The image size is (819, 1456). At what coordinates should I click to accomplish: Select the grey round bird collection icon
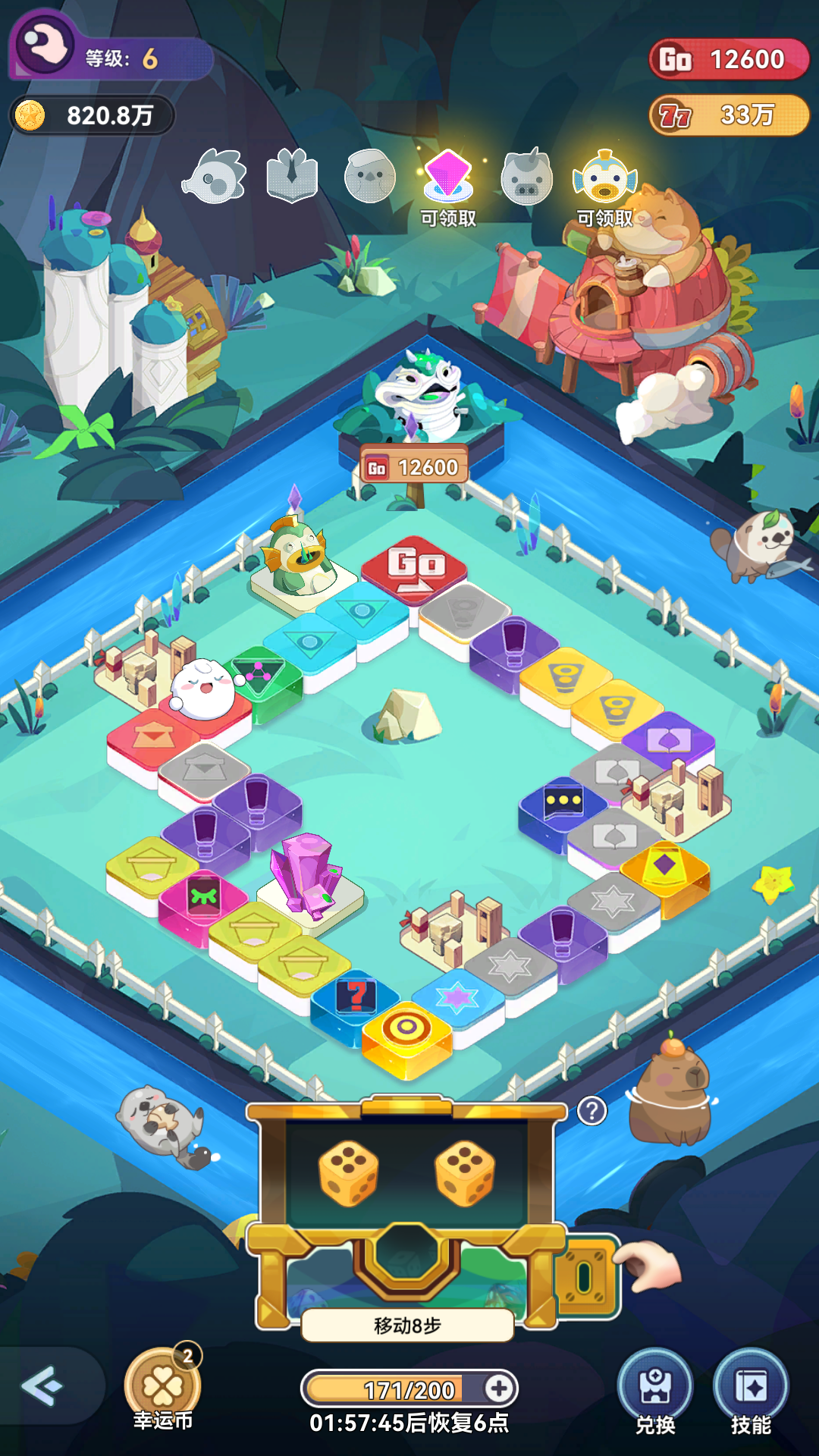[x=370, y=177]
